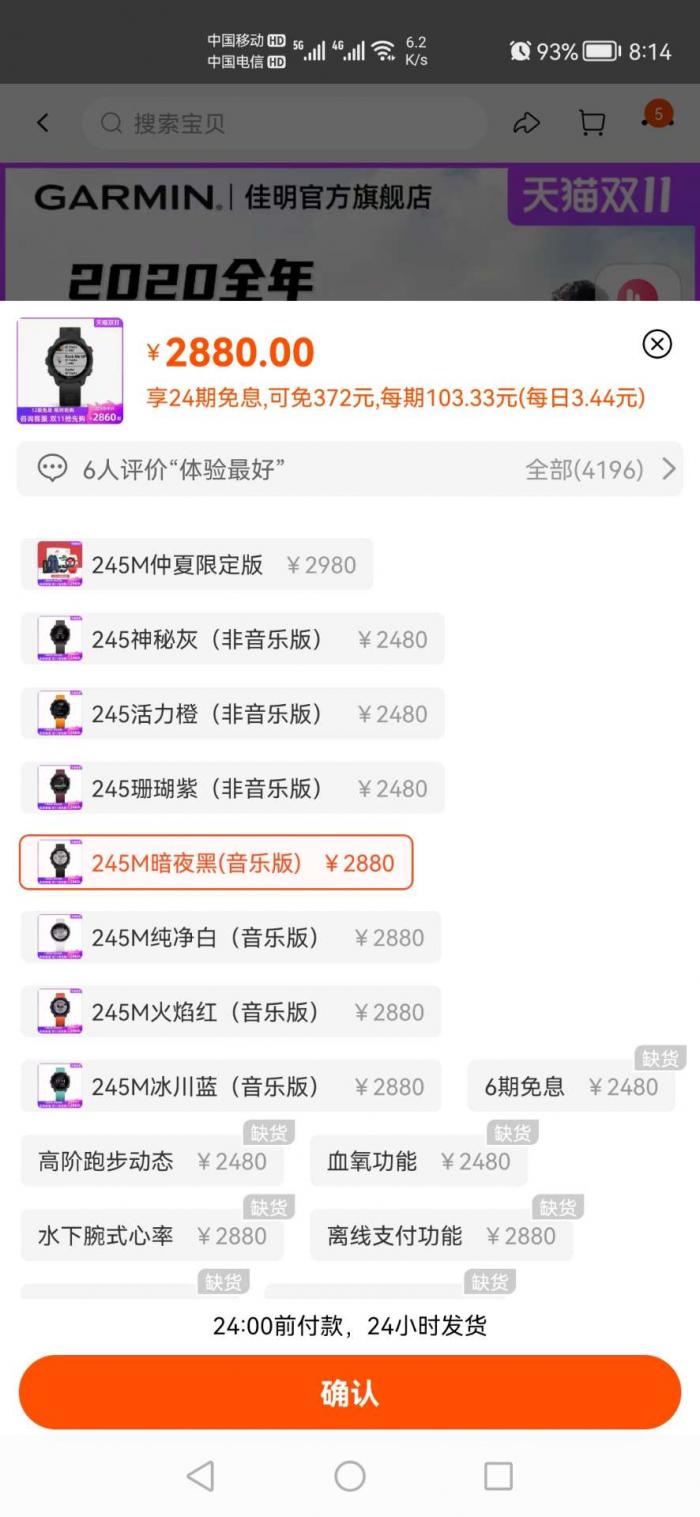The width and height of the screenshot is (700, 1517).
Task: Select 245M仲夏限定版 option
Action: pyautogui.click(x=197, y=565)
